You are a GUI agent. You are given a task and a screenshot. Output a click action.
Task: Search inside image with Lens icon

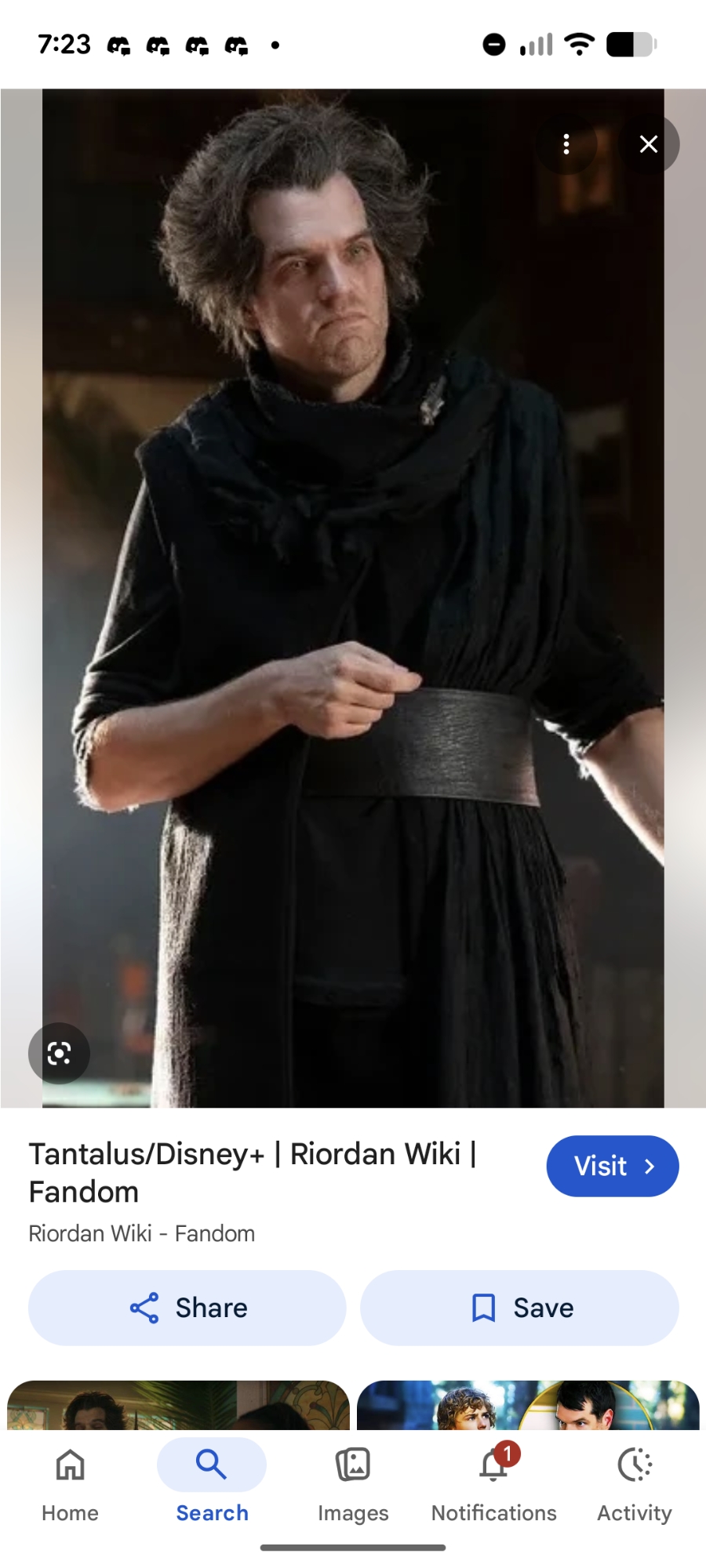[59, 1053]
